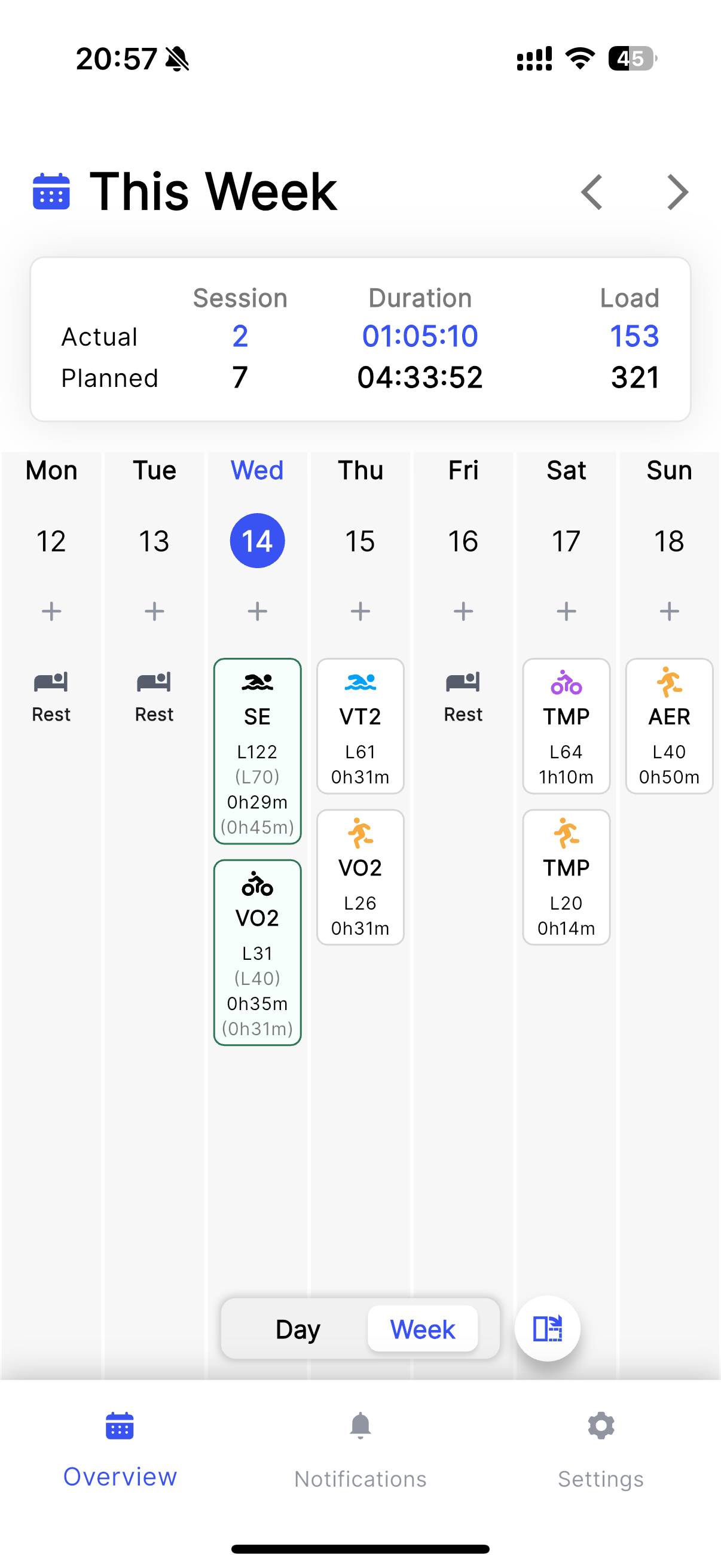Open the Notifications tab
Screen dimensions: 721x1568
360,1451
